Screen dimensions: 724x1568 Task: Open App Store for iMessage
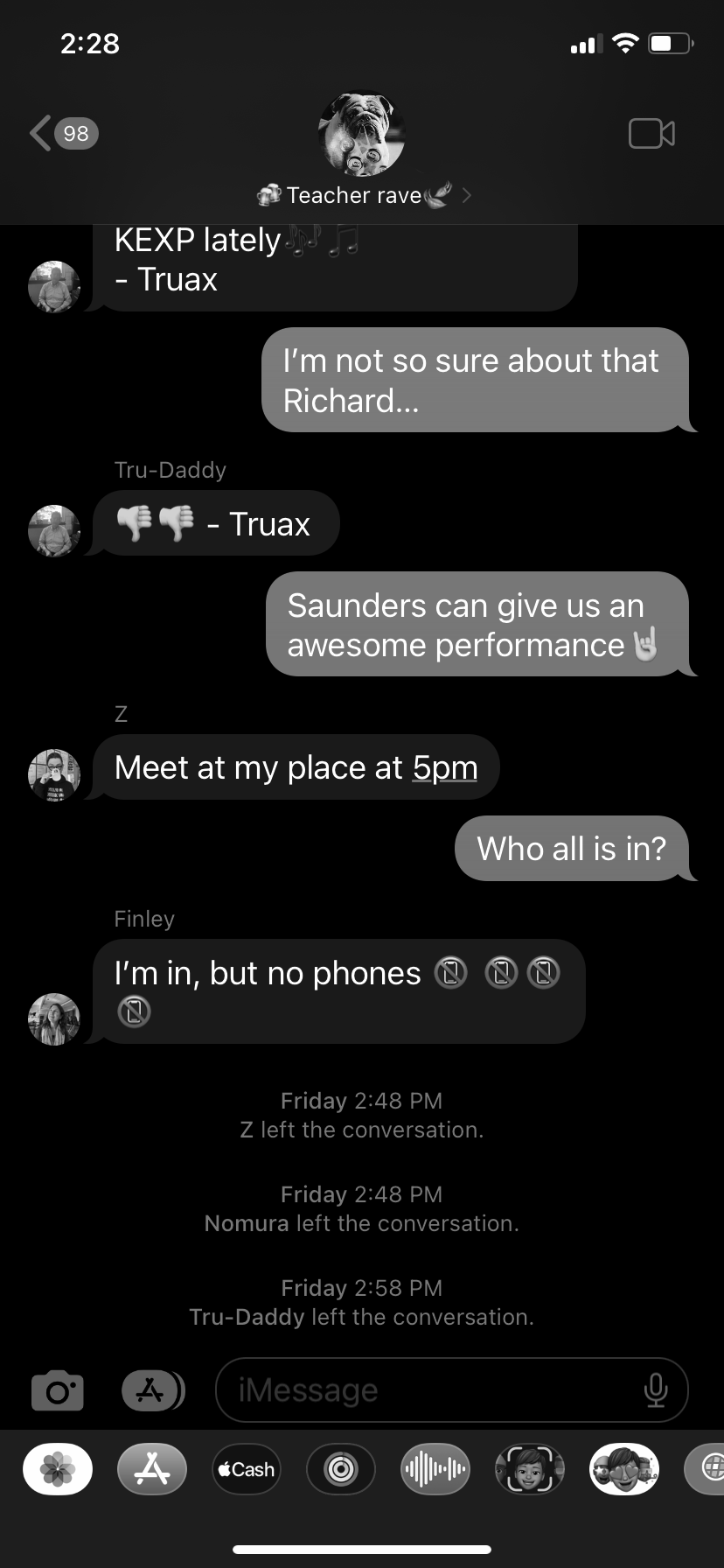coord(152,1469)
